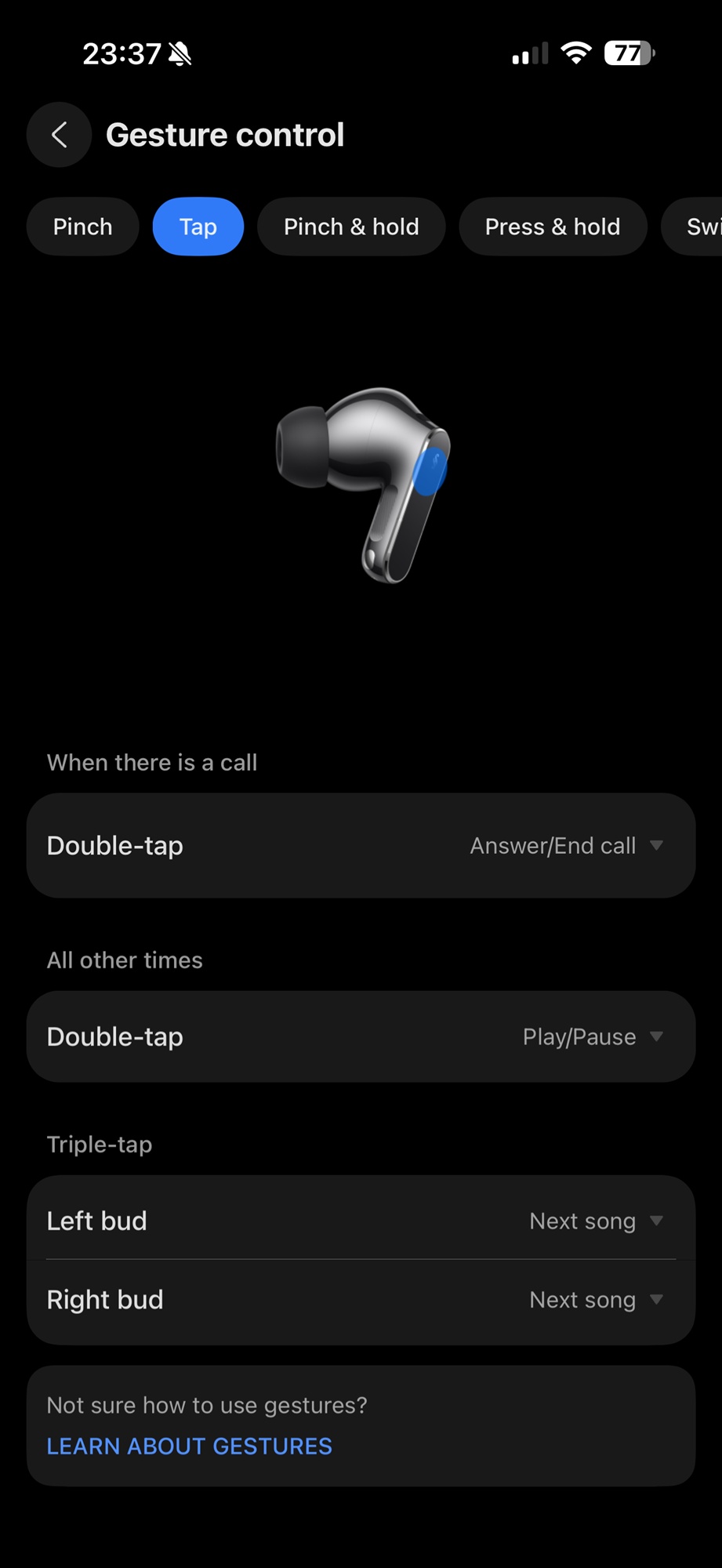Expand Right bud triple-tap options
Screen dimensions: 722x1568
tap(596, 1299)
